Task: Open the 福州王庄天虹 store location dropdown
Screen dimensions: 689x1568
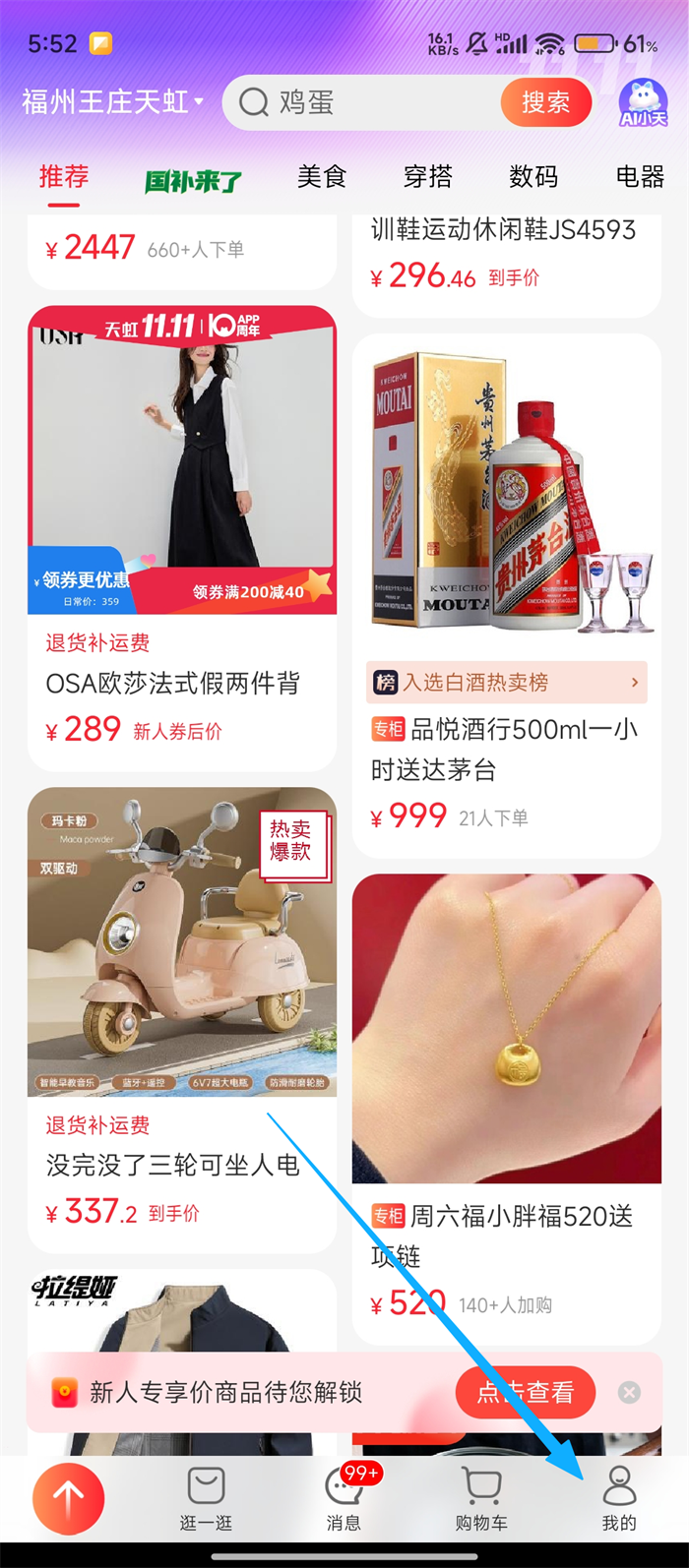Action: (x=112, y=101)
